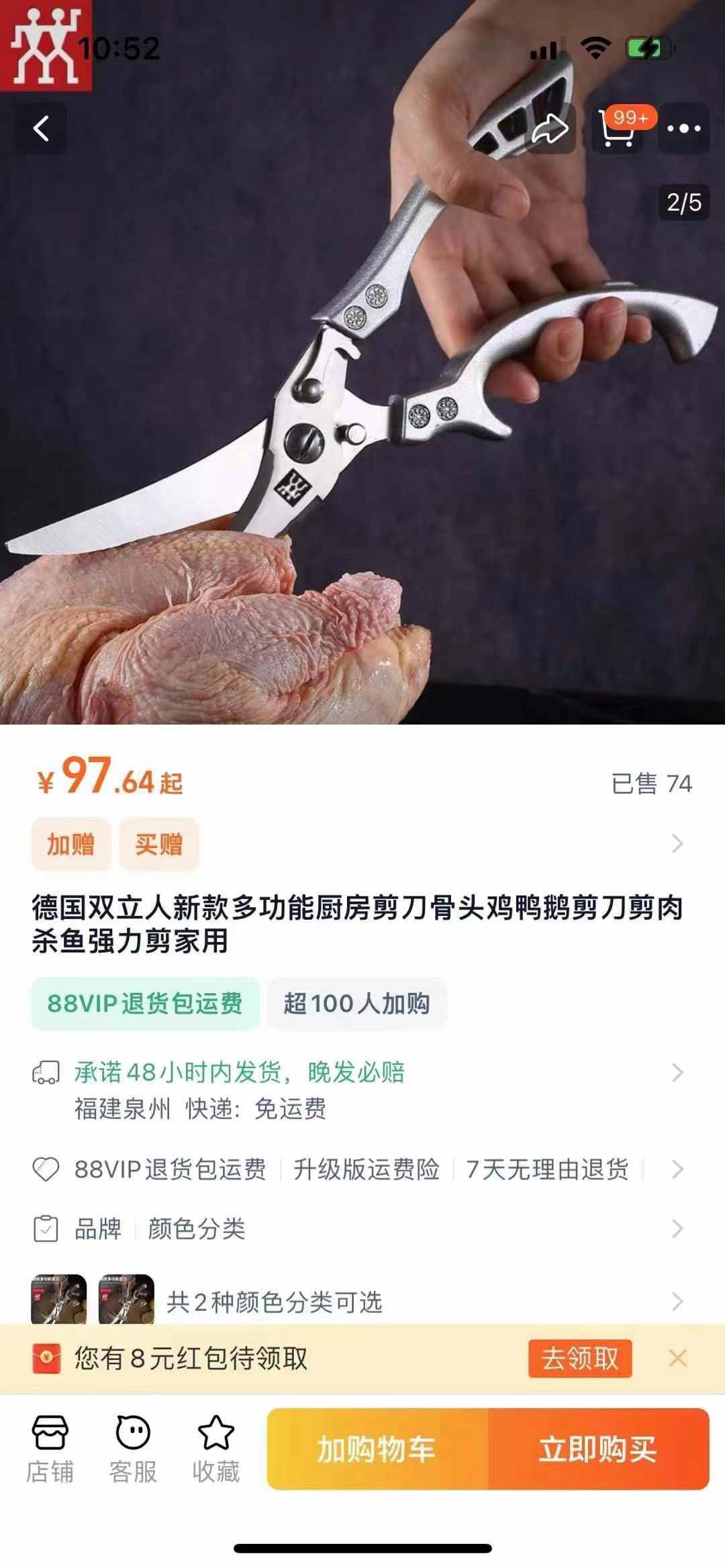Open the 加赠 买赠 promotions row
This screenshot has width=725, height=1568.
pos(362,843)
